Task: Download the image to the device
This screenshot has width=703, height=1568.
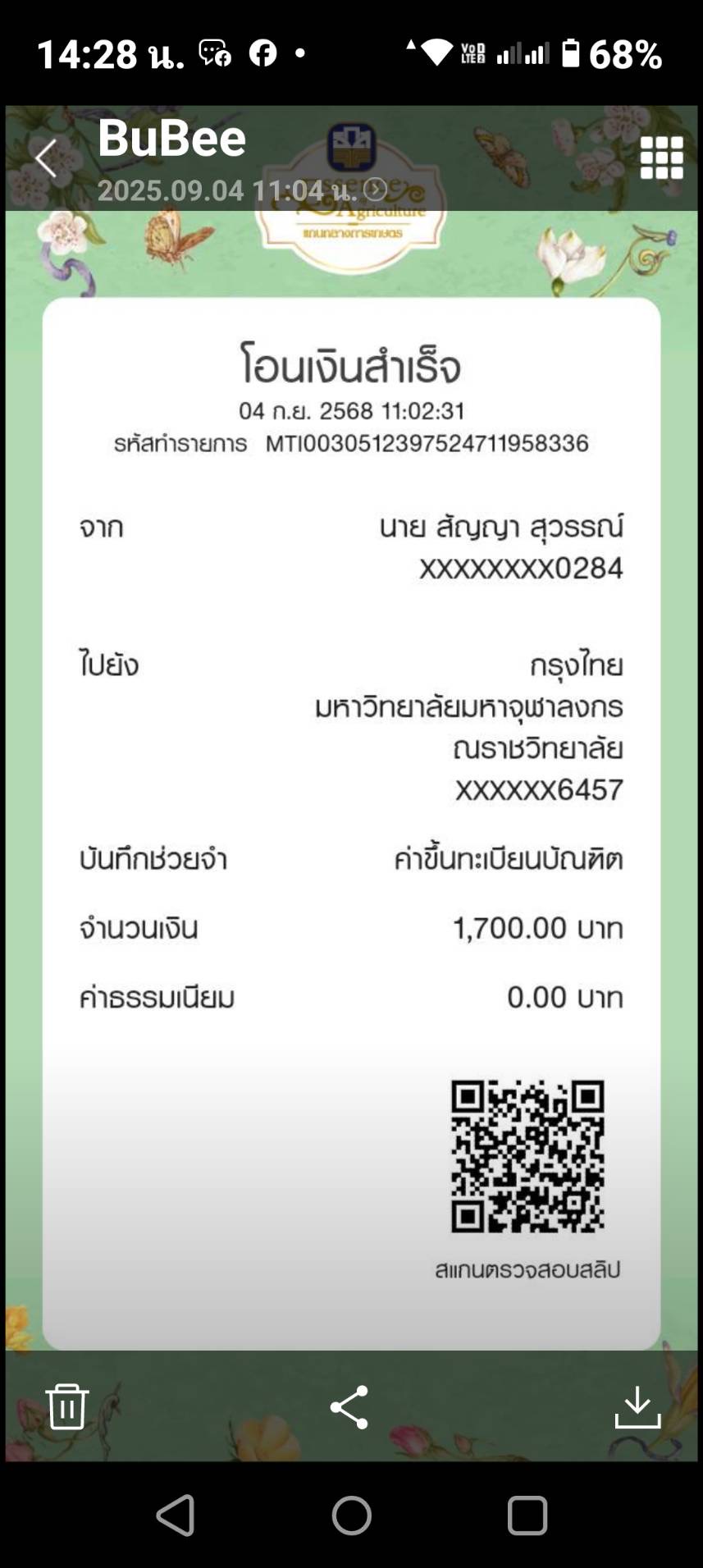Action: (637, 1407)
